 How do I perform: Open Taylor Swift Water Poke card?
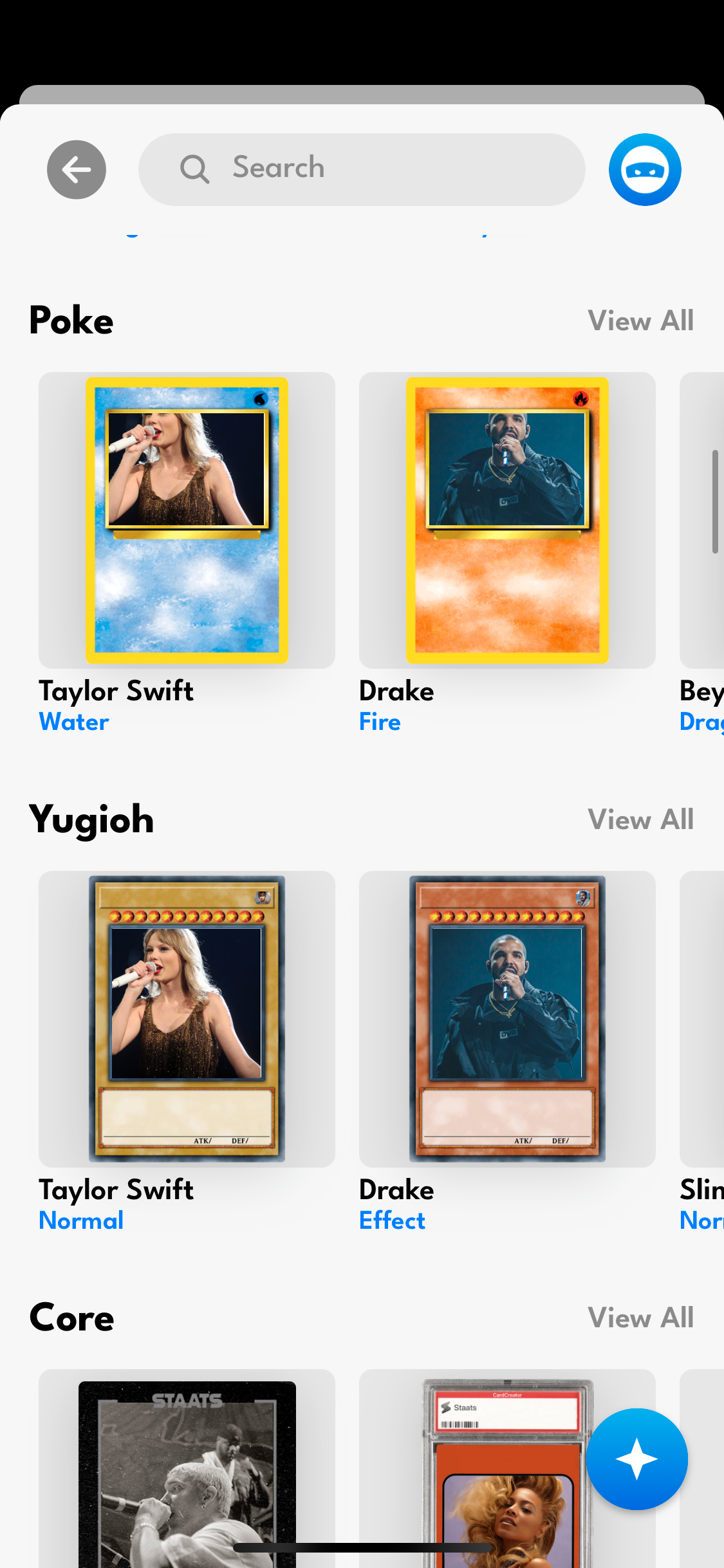coord(187,520)
